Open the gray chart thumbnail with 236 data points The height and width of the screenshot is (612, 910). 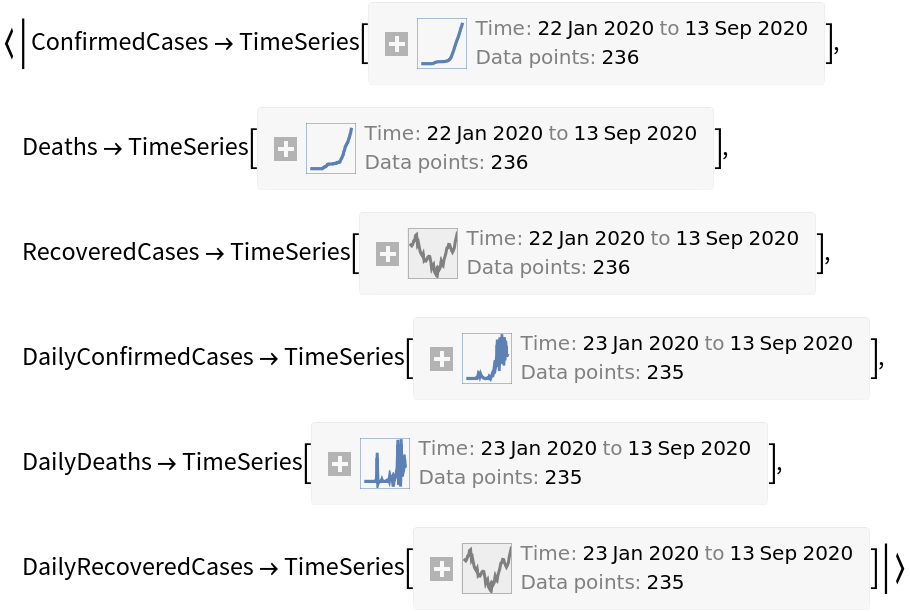(x=433, y=253)
